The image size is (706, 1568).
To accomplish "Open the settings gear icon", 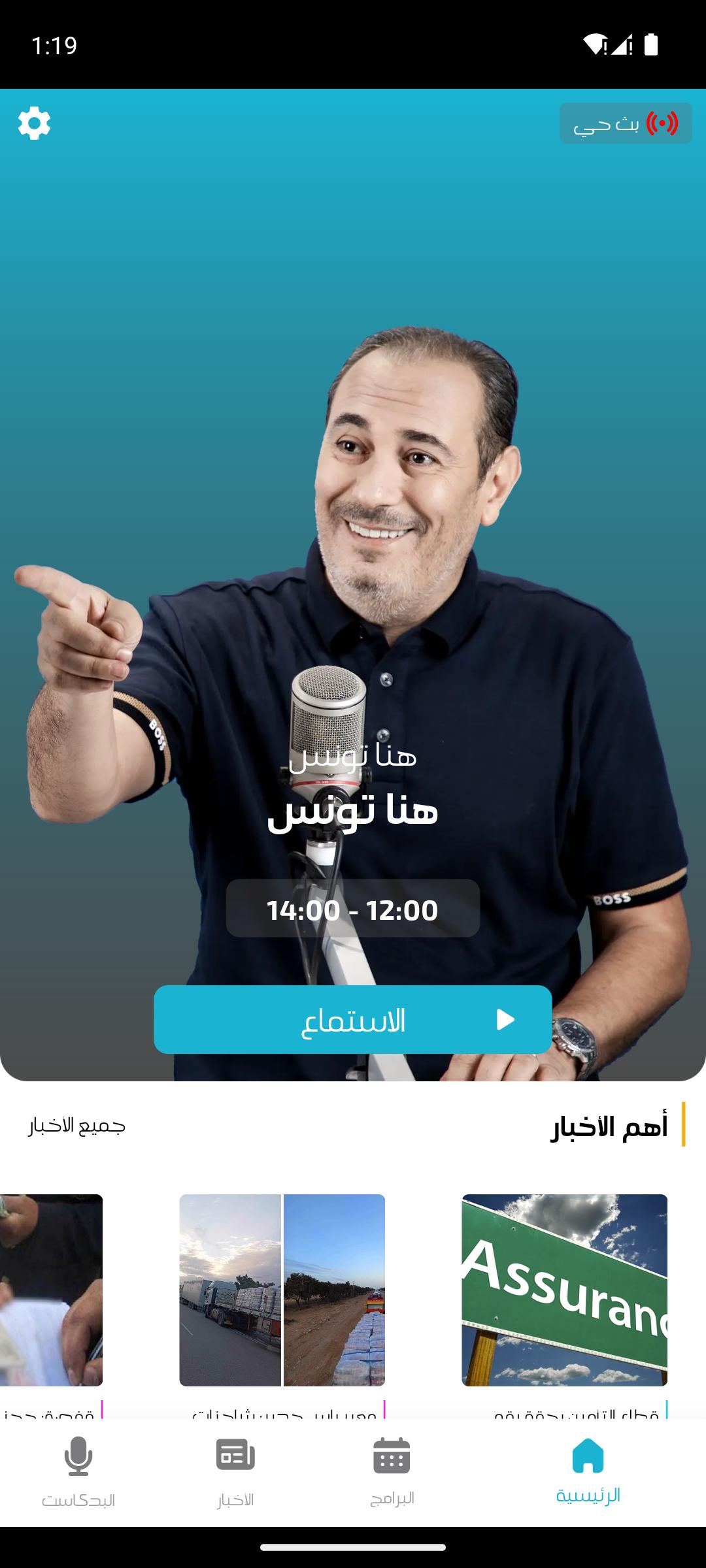I will click(x=34, y=123).
